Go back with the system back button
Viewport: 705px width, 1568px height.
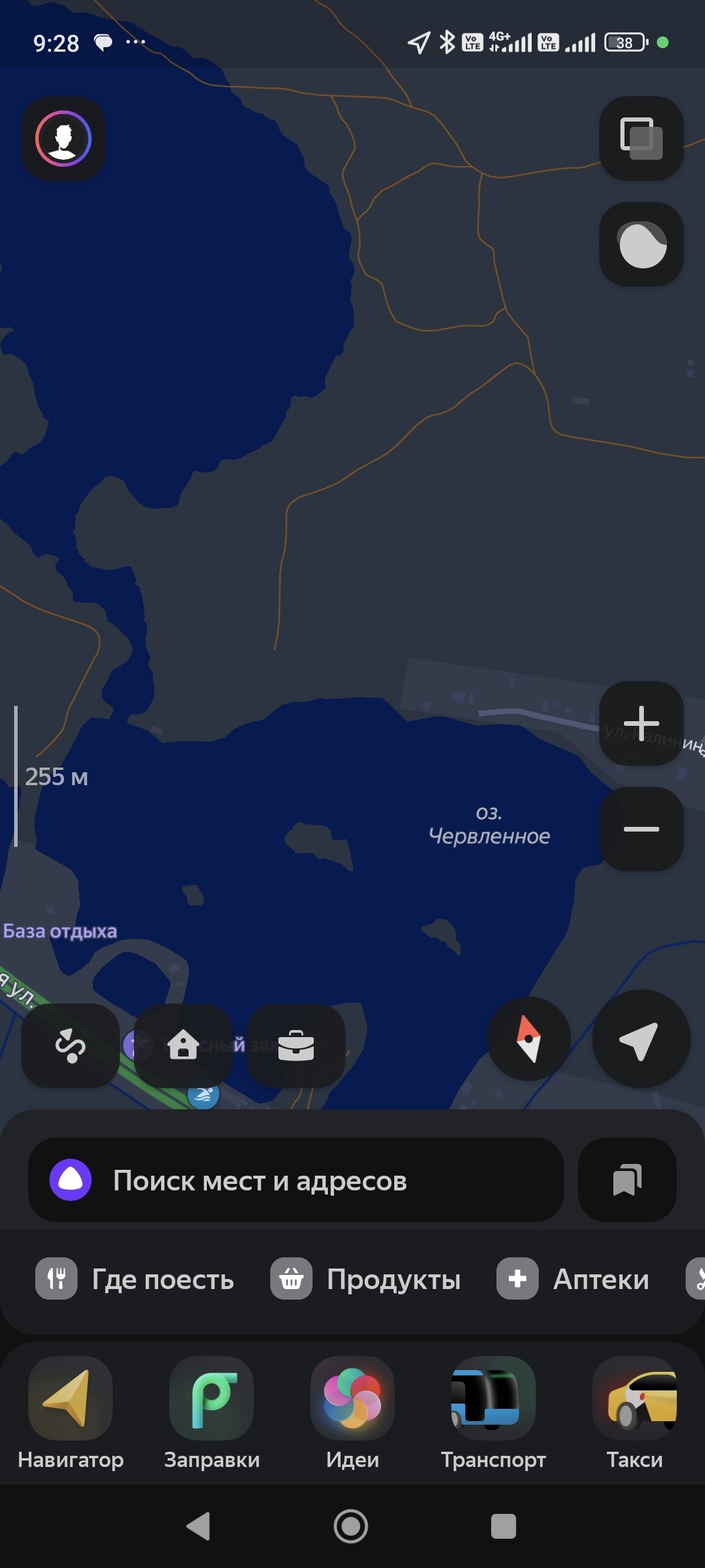click(199, 1526)
